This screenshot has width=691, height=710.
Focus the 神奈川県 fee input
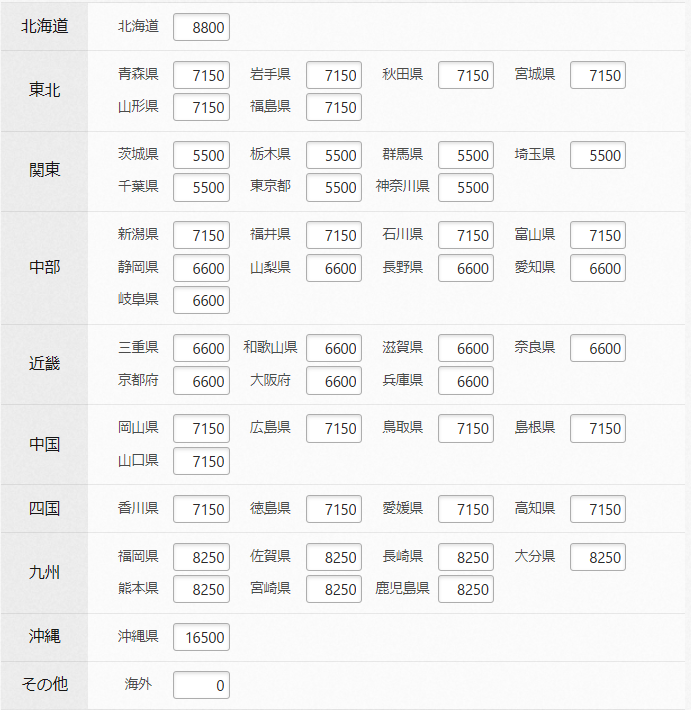click(x=465, y=187)
